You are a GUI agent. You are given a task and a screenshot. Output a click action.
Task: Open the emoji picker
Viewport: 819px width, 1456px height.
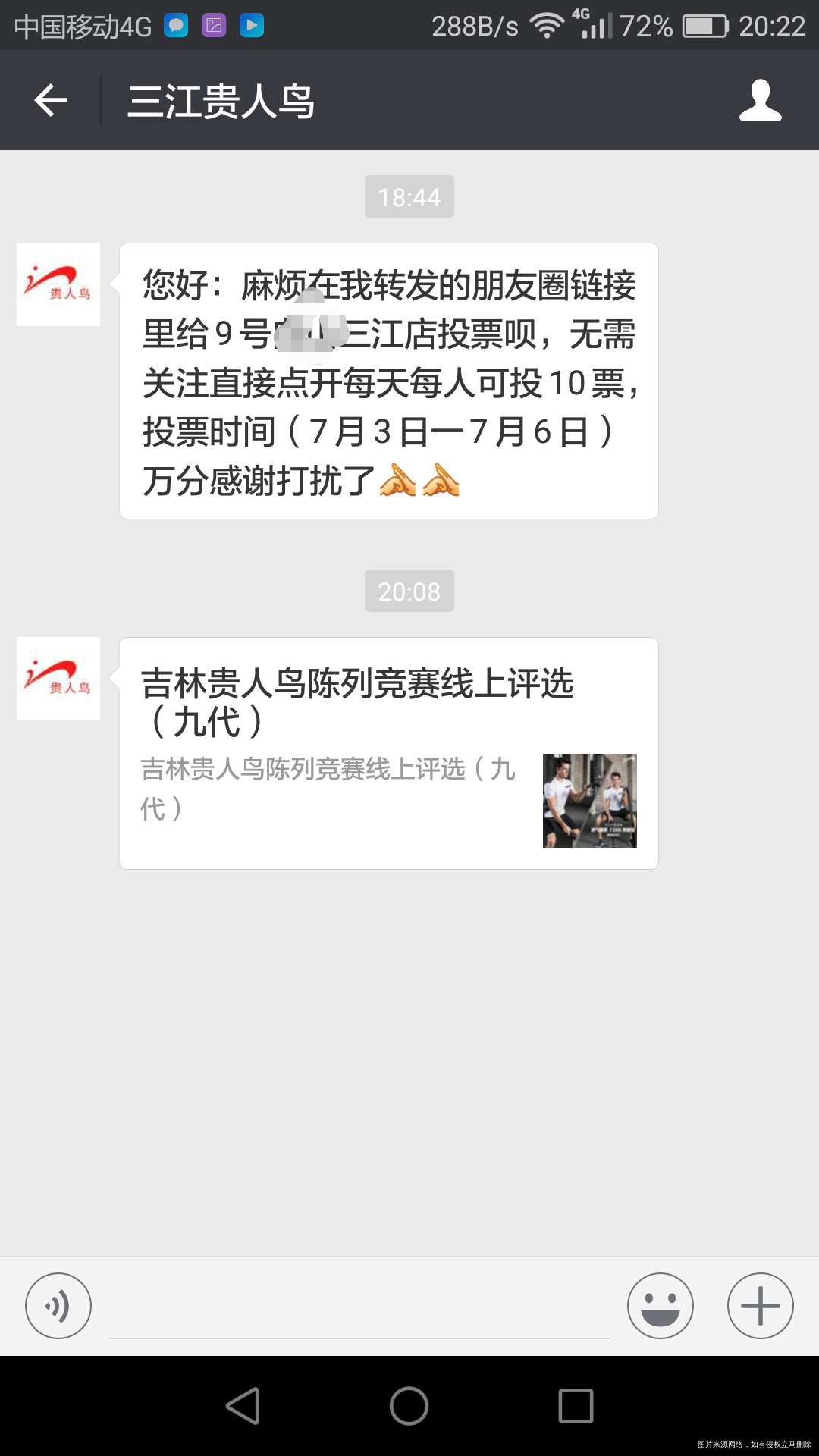pos(659,1306)
